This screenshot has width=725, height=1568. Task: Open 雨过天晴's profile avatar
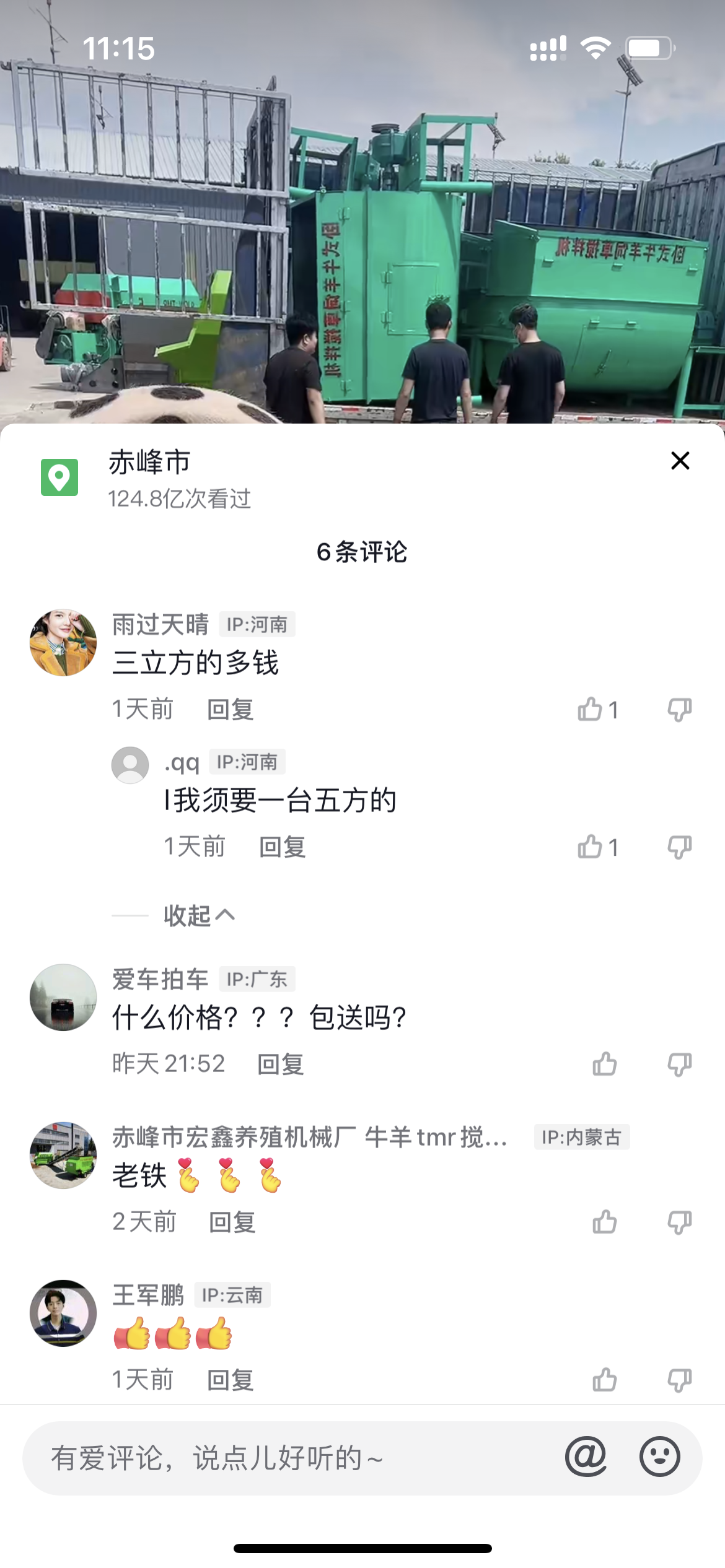click(63, 642)
